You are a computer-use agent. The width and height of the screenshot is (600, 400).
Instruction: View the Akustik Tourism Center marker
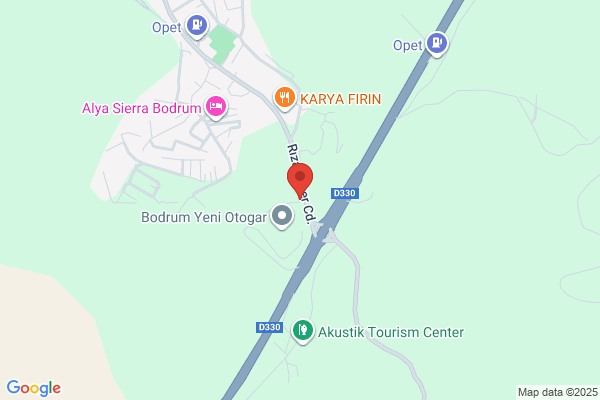pos(303,331)
